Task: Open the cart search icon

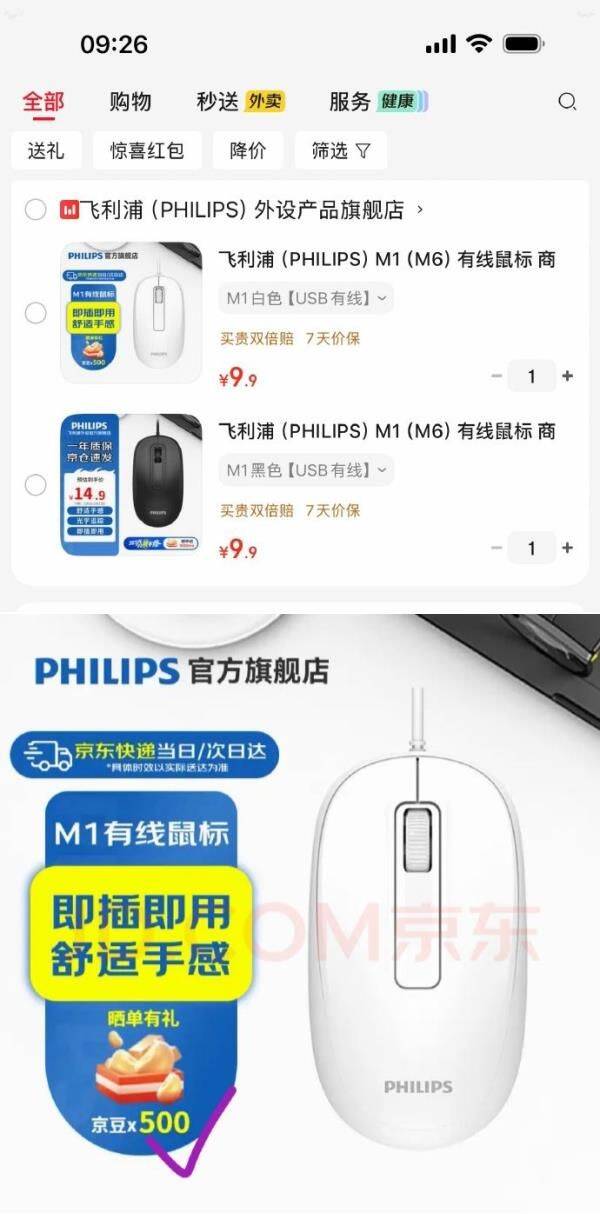Action: (x=567, y=101)
